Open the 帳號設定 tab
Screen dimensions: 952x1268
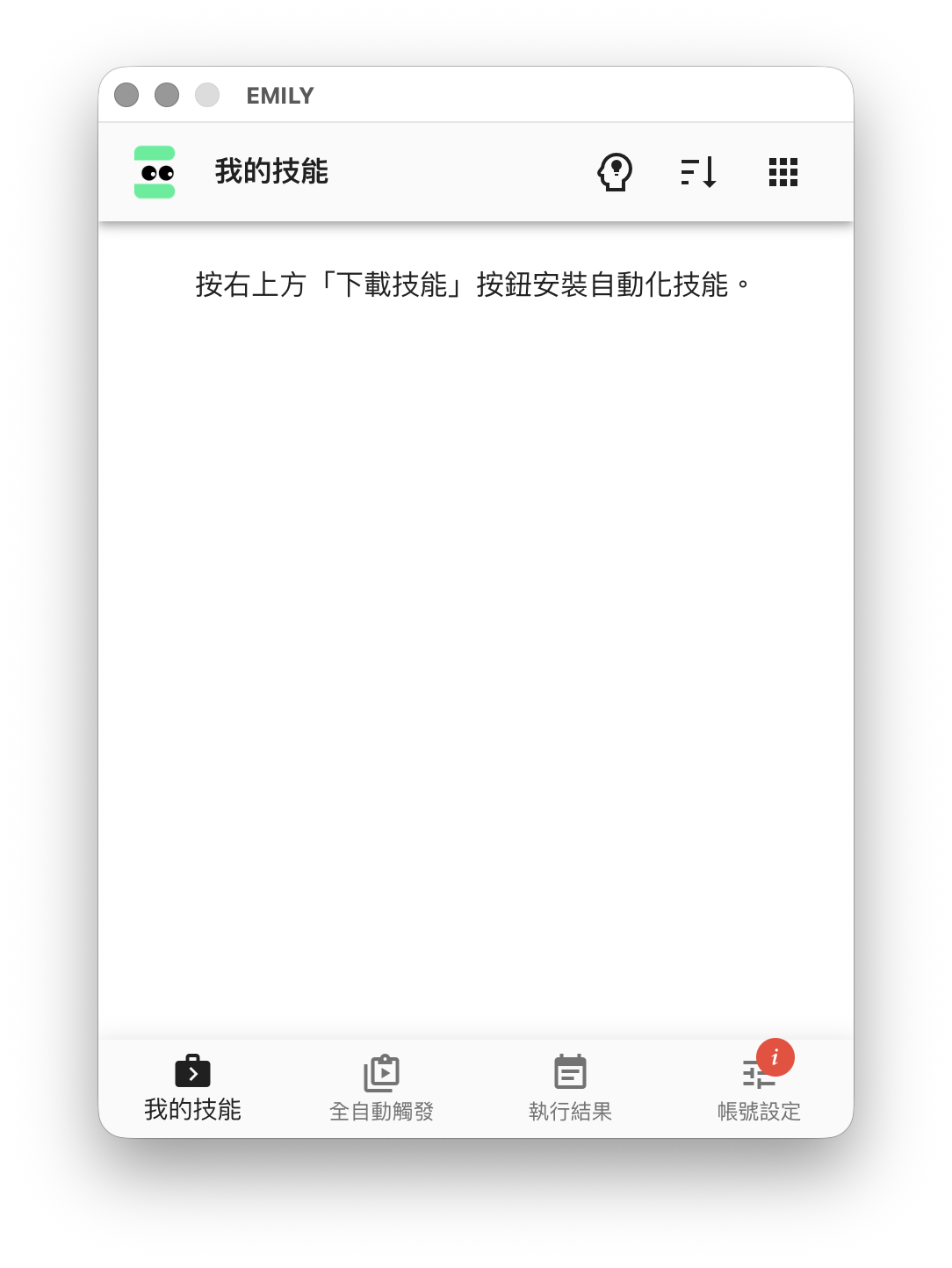coord(759,1089)
